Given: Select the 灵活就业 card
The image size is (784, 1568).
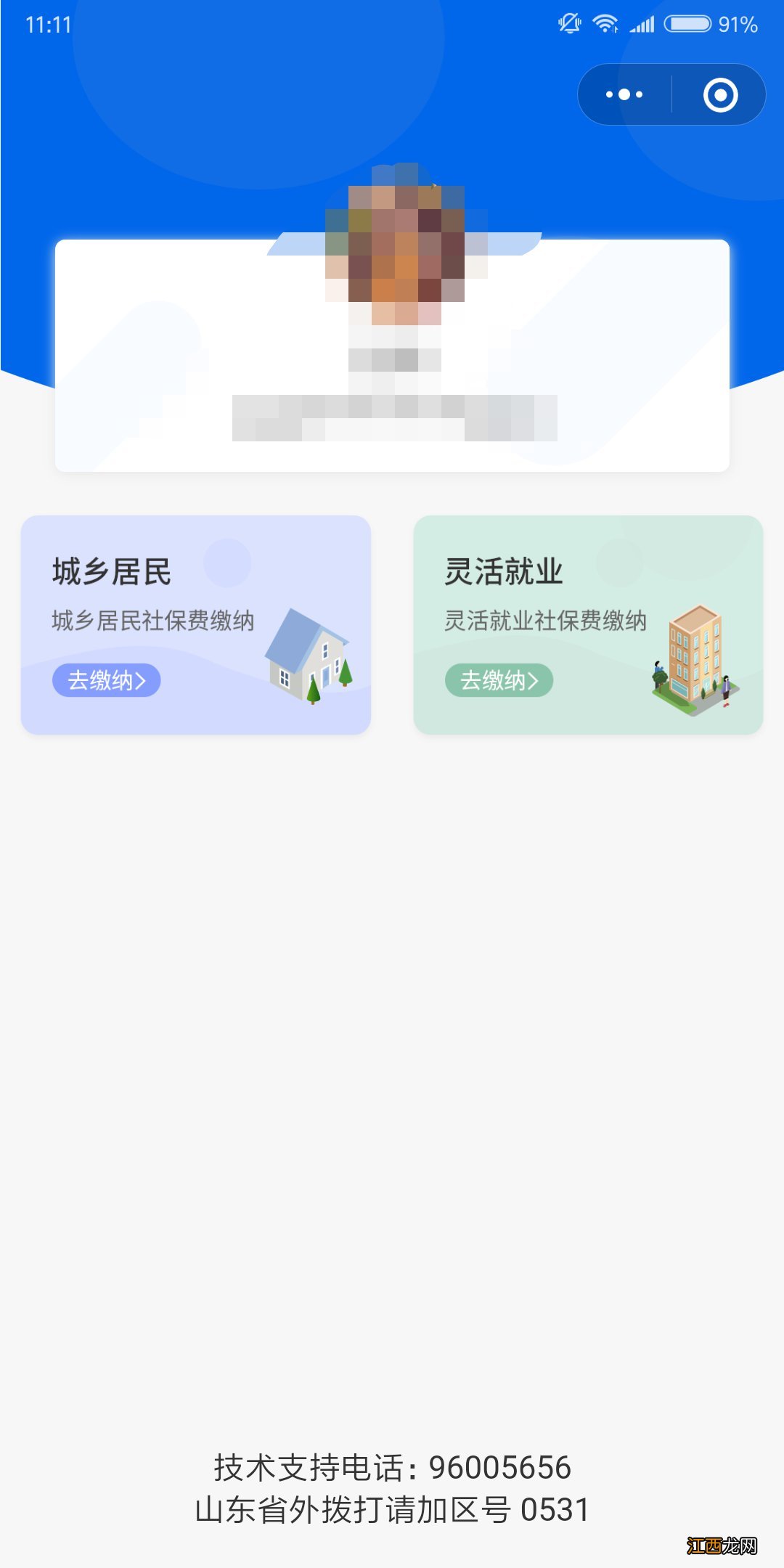Looking at the screenshot, I should click(589, 626).
